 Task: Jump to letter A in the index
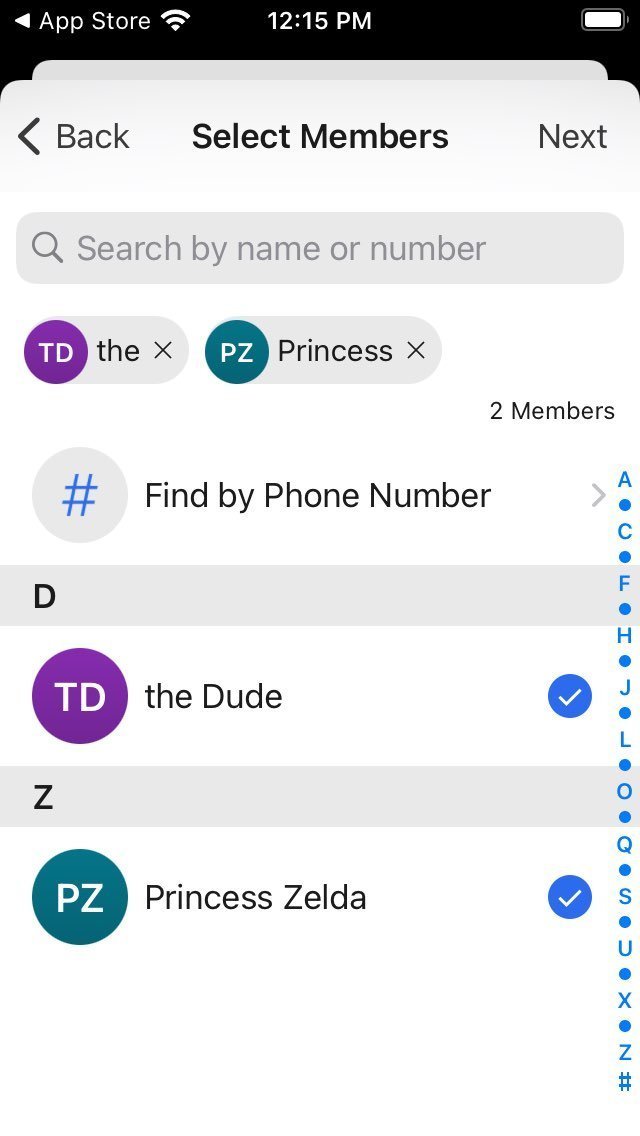(625, 480)
